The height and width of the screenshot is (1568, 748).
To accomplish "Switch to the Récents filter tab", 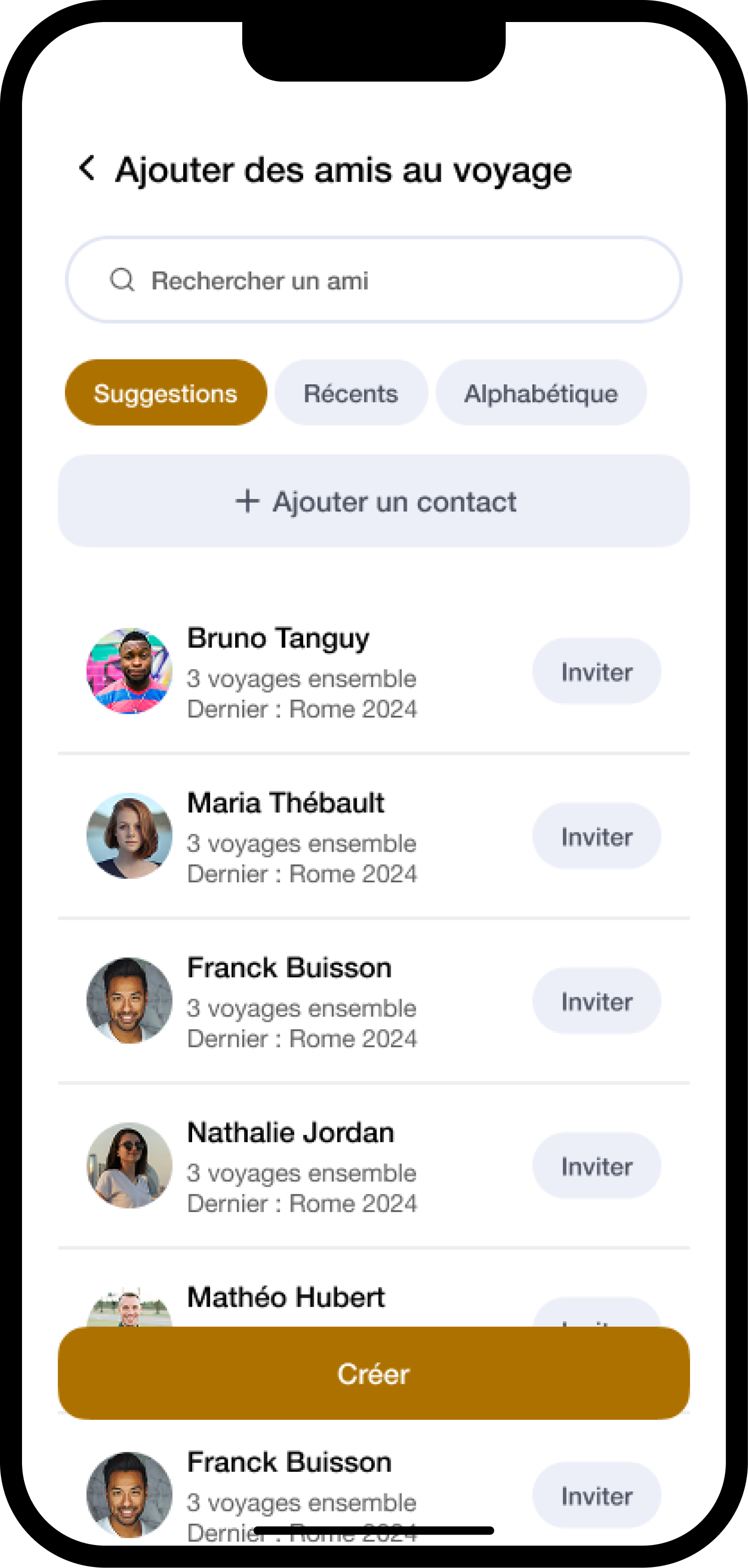I will [x=351, y=392].
